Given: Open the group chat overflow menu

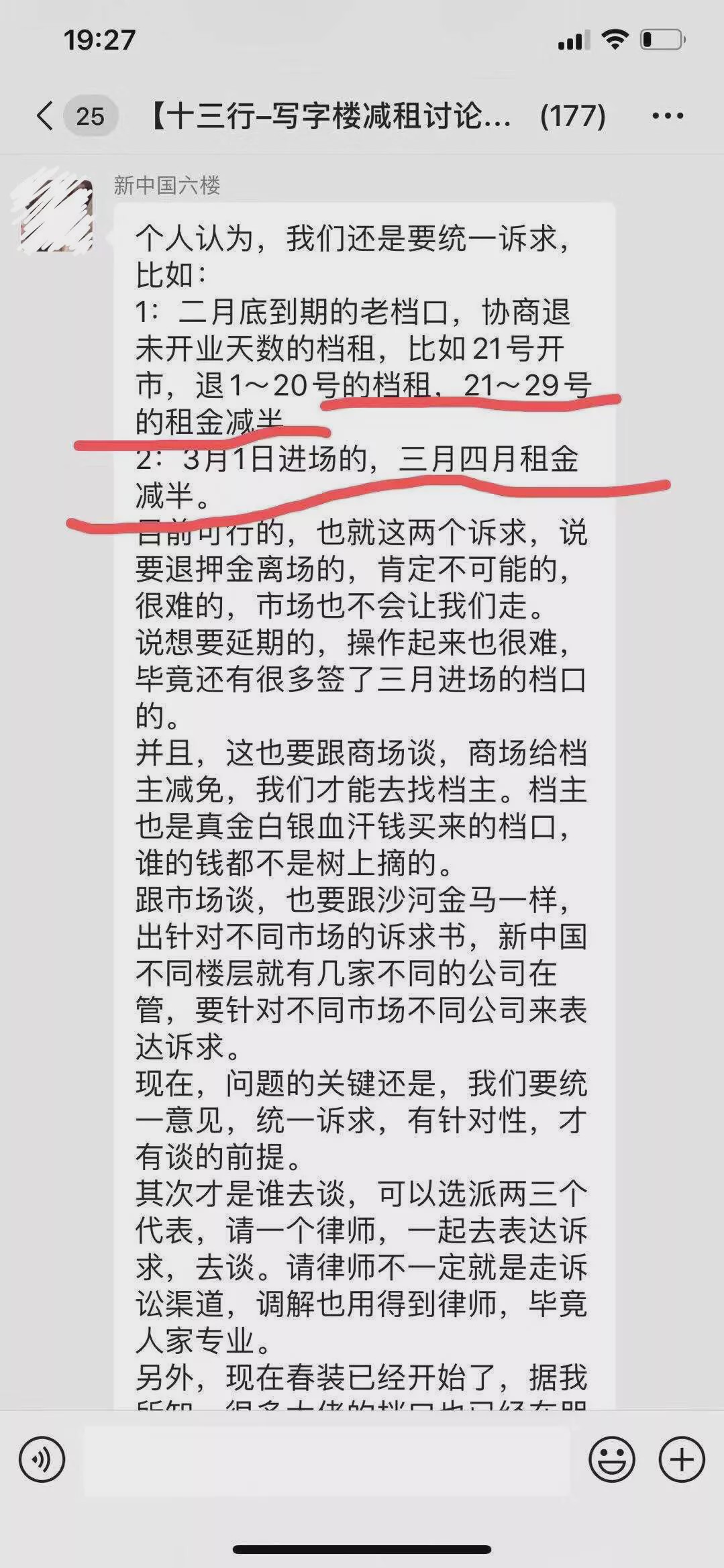Looking at the screenshot, I should point(667,116).
